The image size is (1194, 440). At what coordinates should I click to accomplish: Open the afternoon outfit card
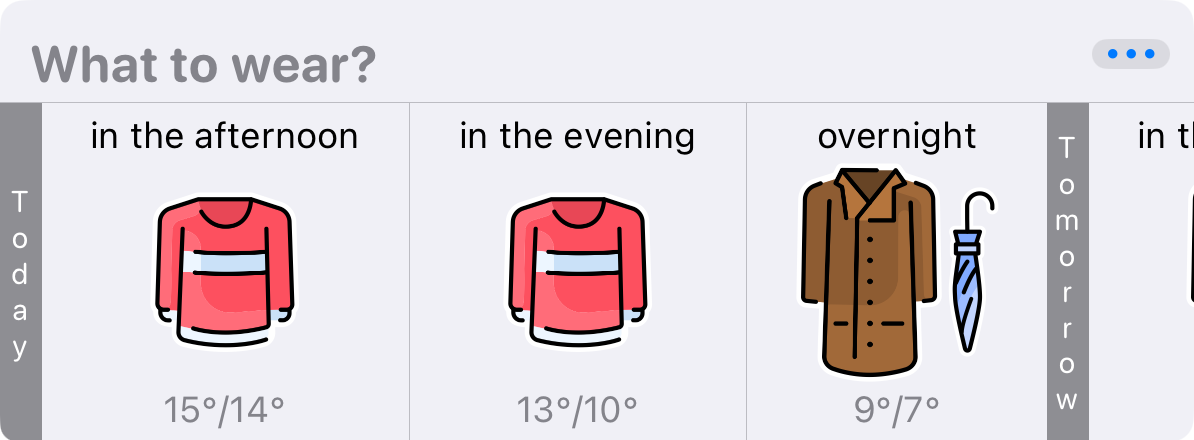click(225, 272)
